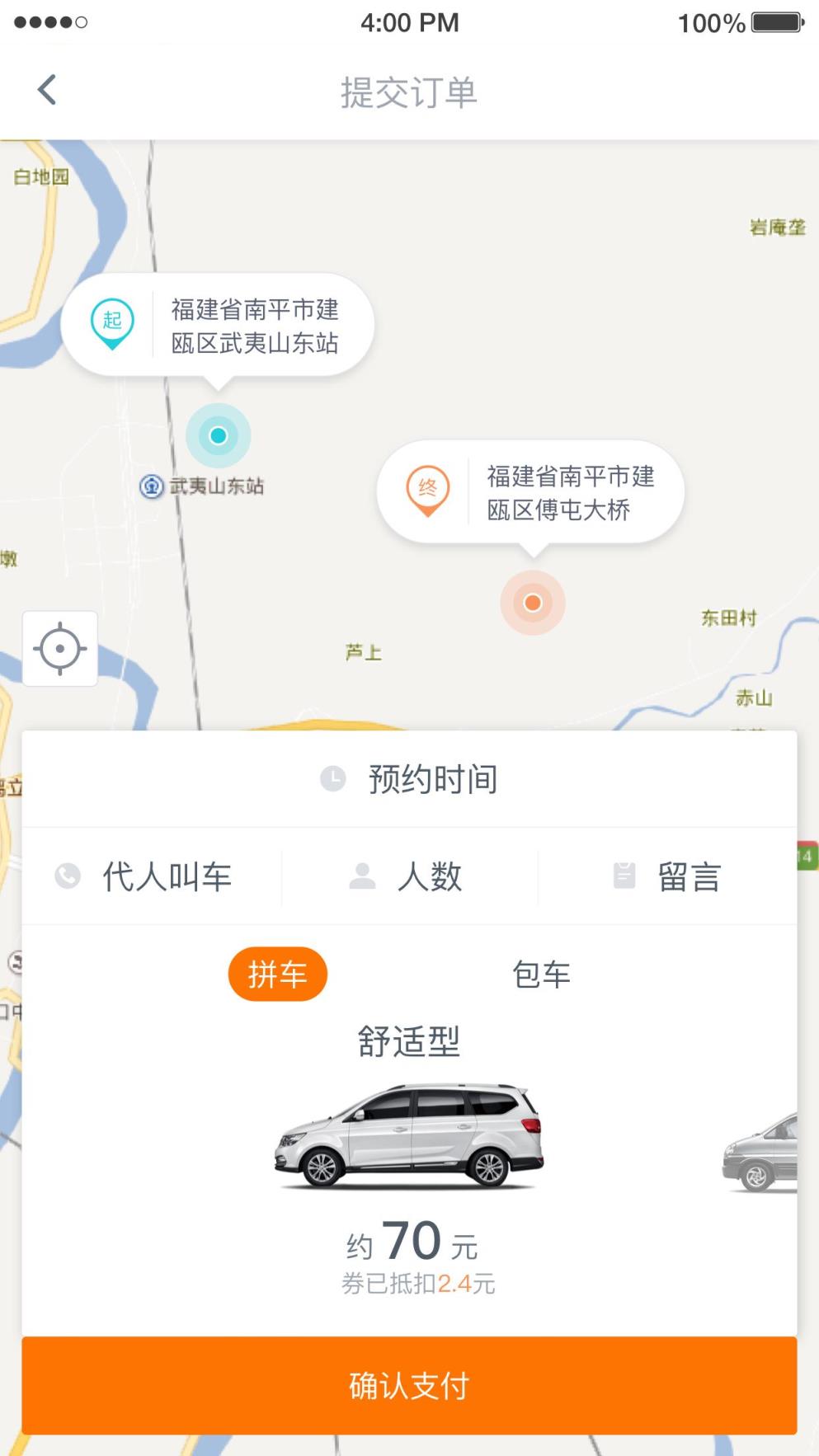Tap the clock icon beside 预约时间
This screenshot has width=819, height=1456.
point(332,778)
